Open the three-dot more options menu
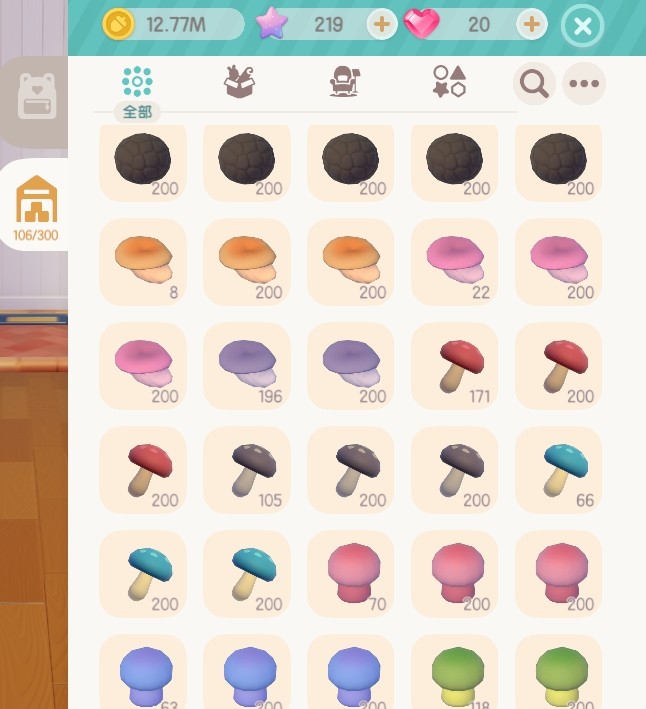 pyautogui.click(x=584, y=84)
